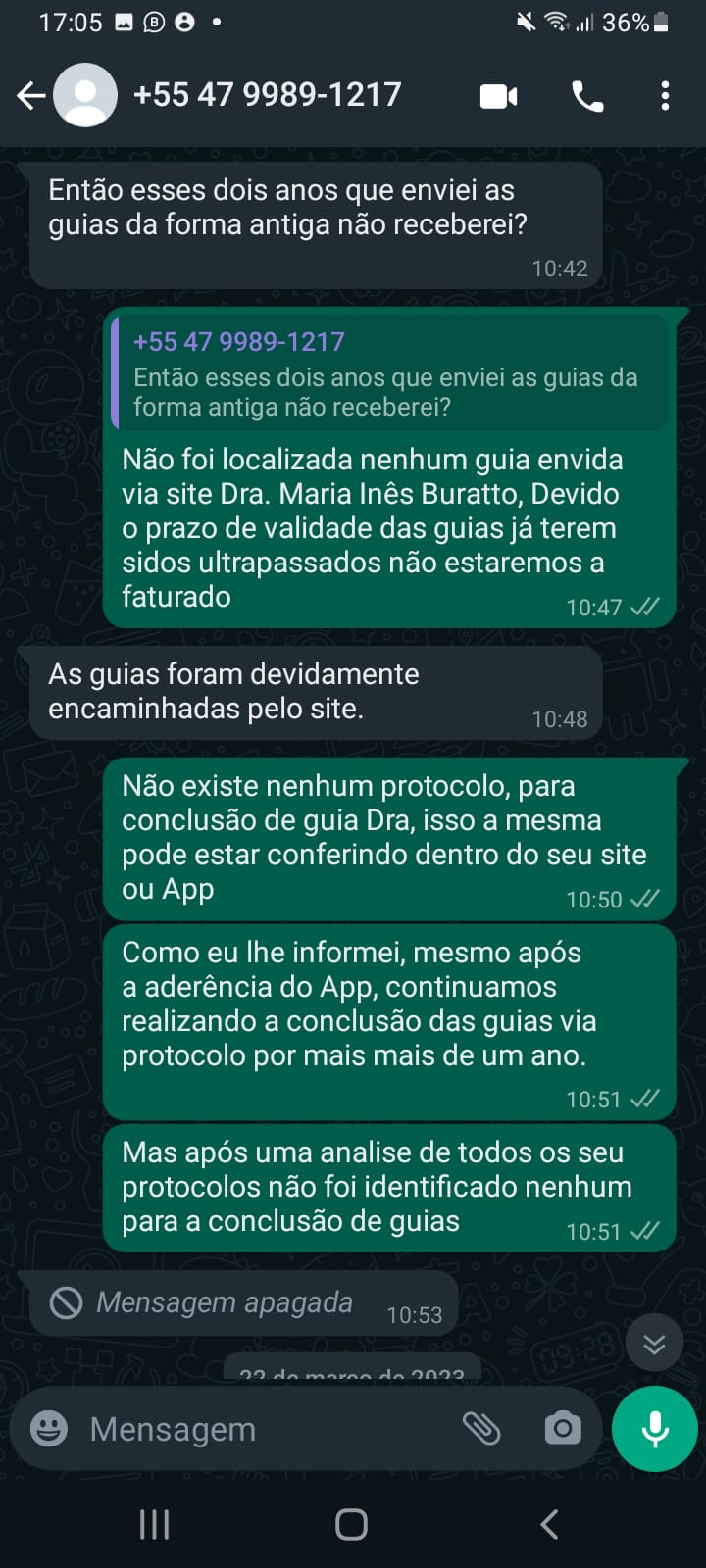Go to the home screen
Viewport: 706px width, 1568px height.
click(x=351, y=1524)
